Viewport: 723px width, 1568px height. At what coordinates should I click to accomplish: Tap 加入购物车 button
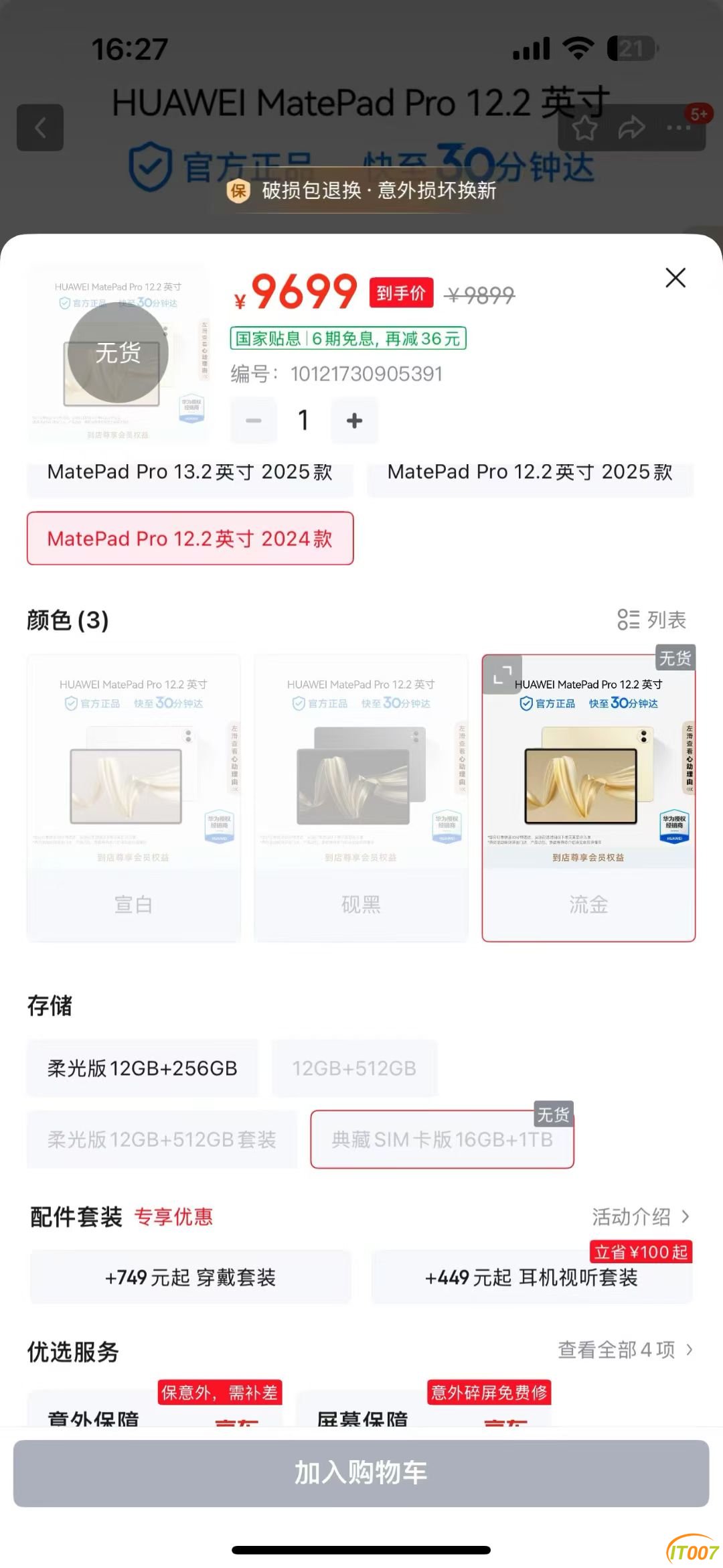361,1473
